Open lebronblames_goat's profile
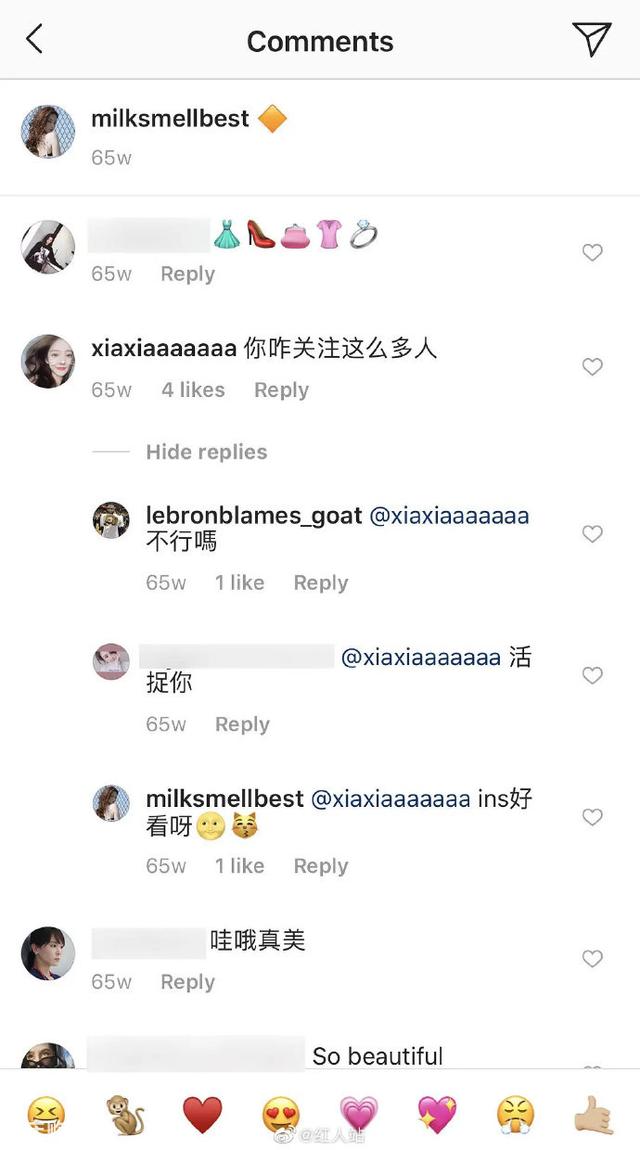640x1150 pixels. 254,516
